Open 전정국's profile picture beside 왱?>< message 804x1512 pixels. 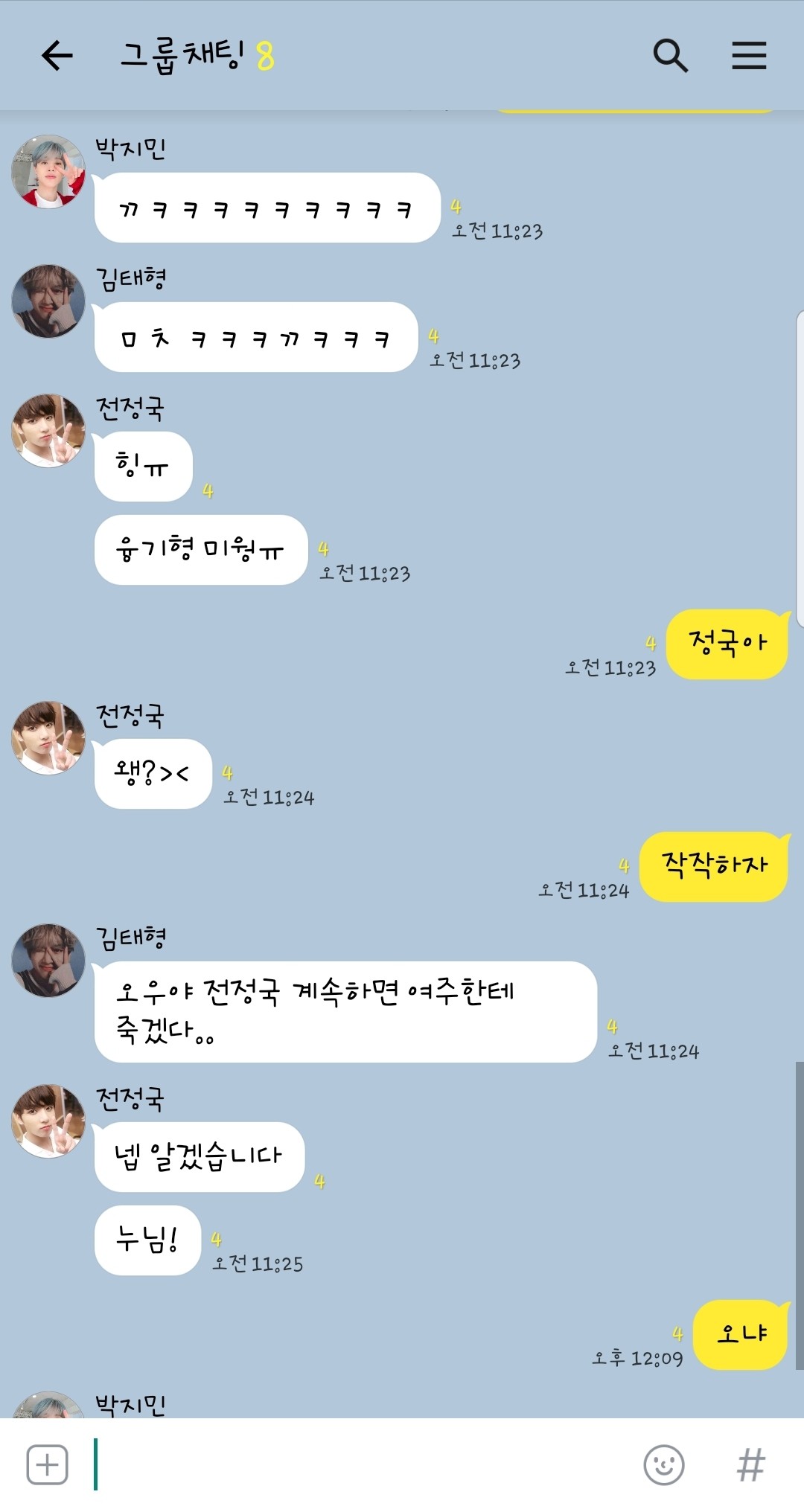click(48, 738)
